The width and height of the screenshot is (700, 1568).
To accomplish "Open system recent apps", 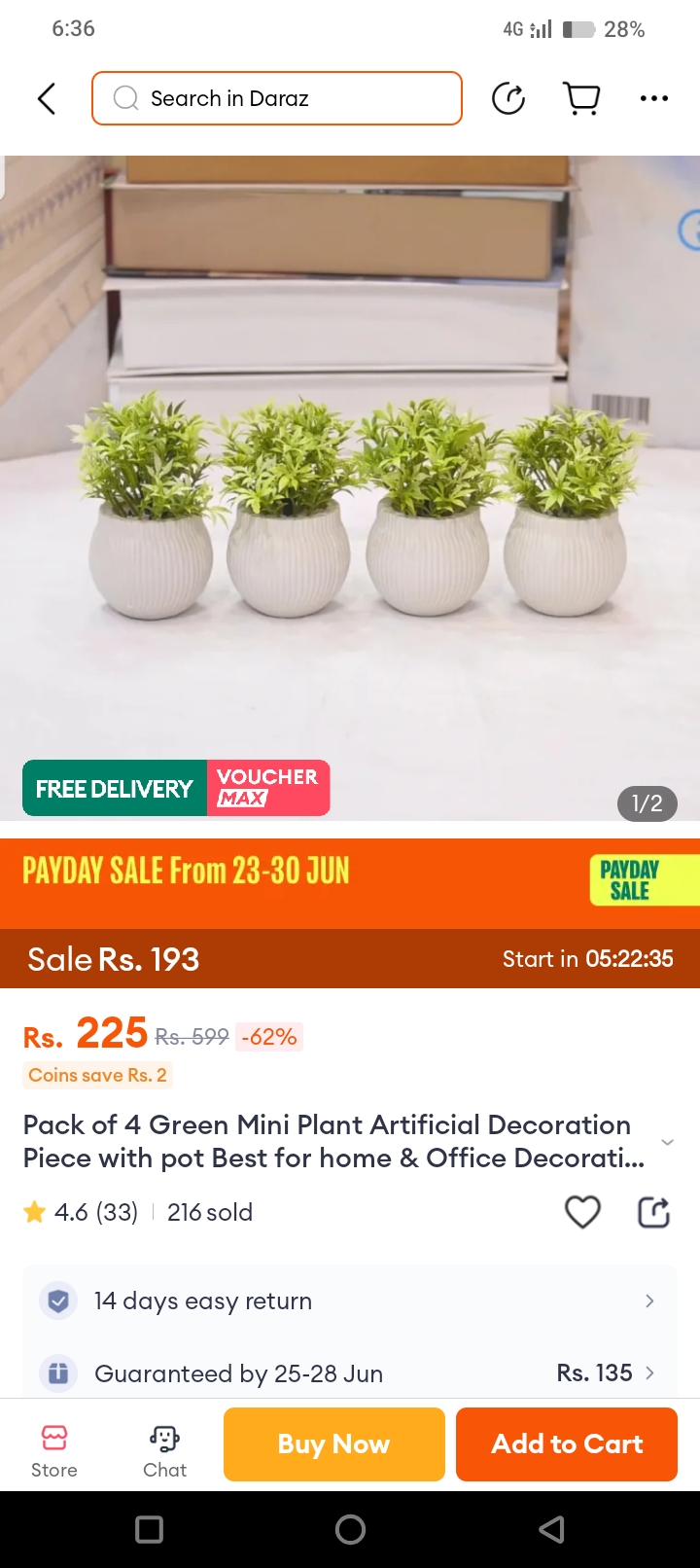I will pos(149,1530).
